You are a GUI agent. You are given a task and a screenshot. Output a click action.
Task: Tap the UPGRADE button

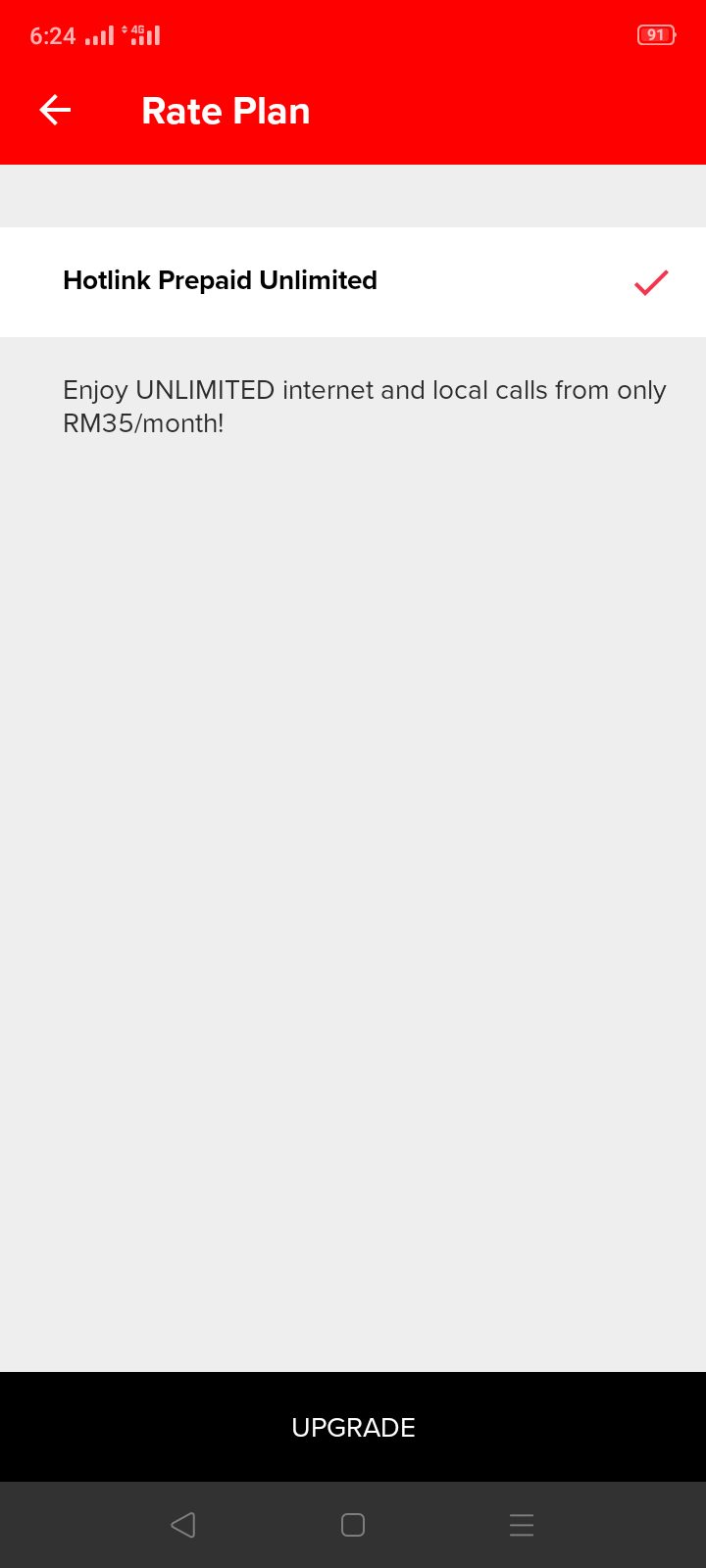[x=353, y=1427]
